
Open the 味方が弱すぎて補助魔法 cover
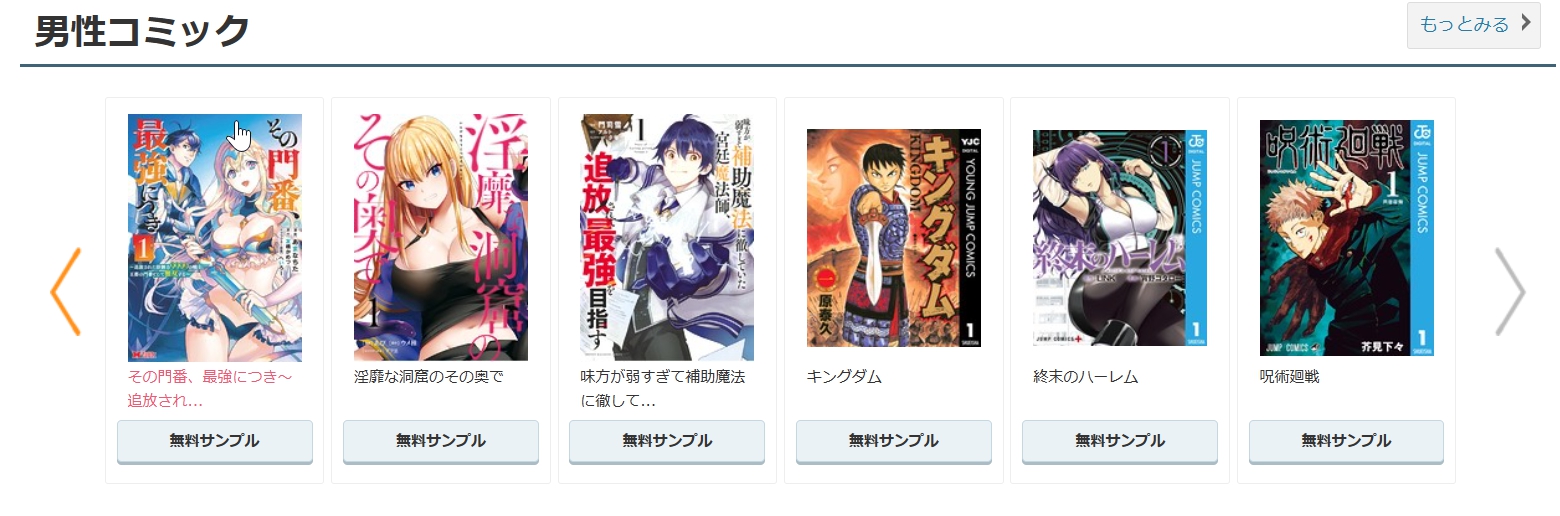666,237
